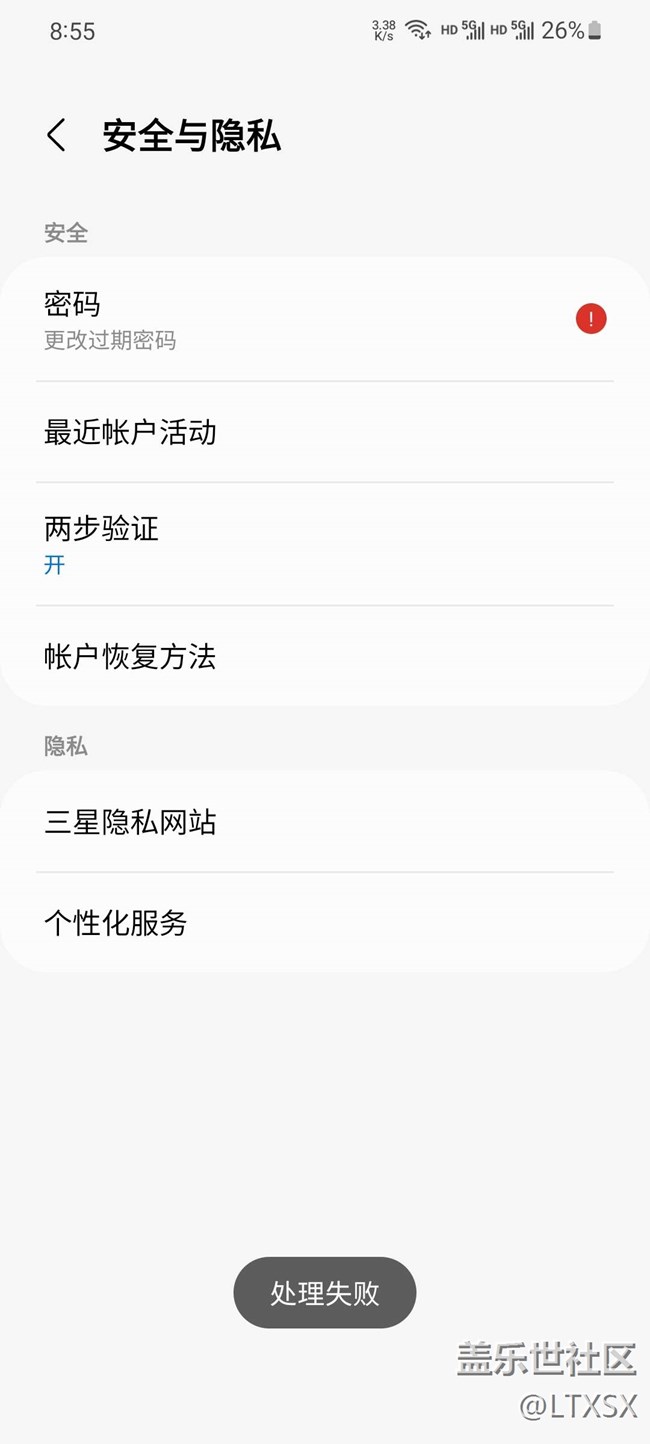Visit 三星隐私网站

(x=324, y=823)
